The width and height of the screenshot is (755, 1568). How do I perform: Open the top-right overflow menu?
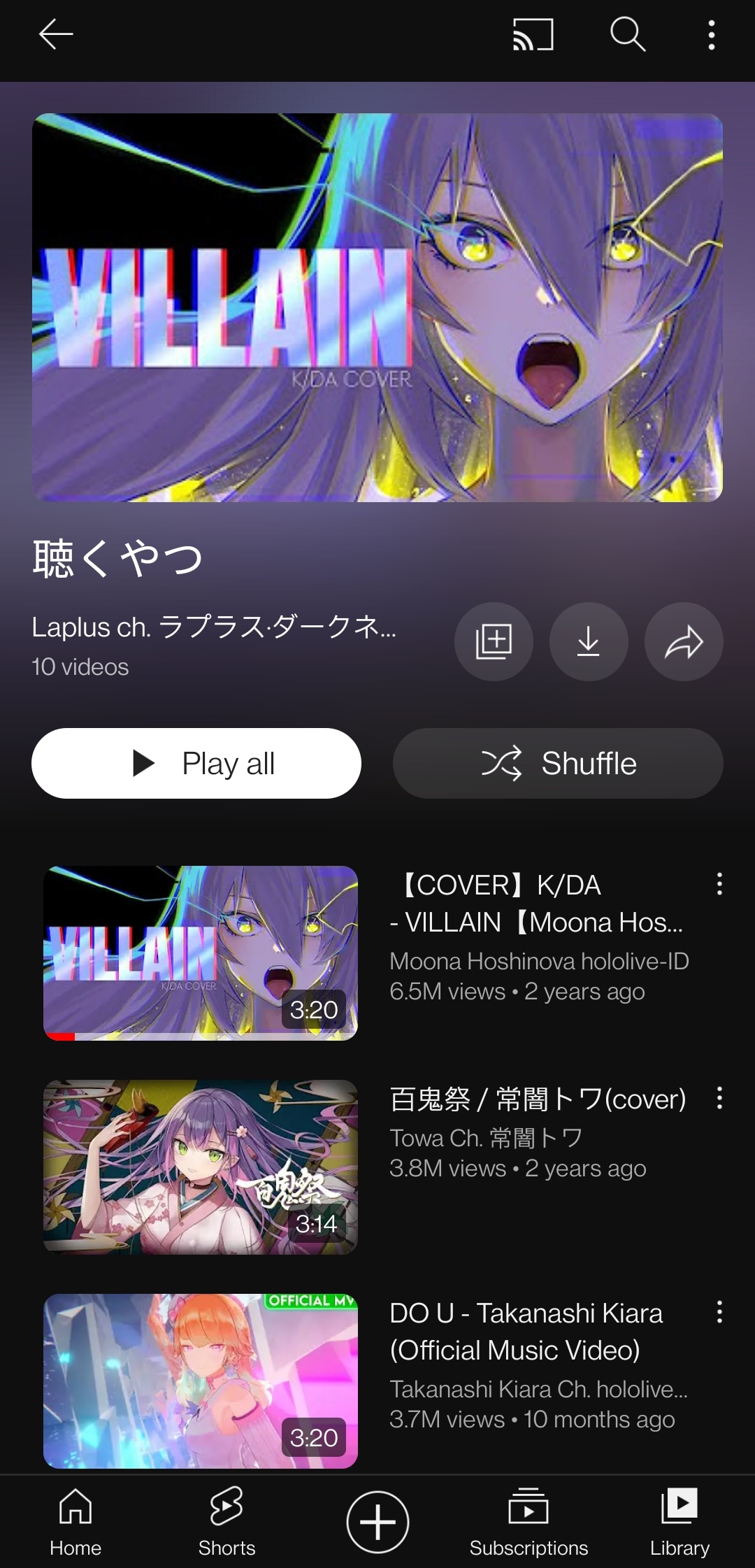(x=711, y=34)
